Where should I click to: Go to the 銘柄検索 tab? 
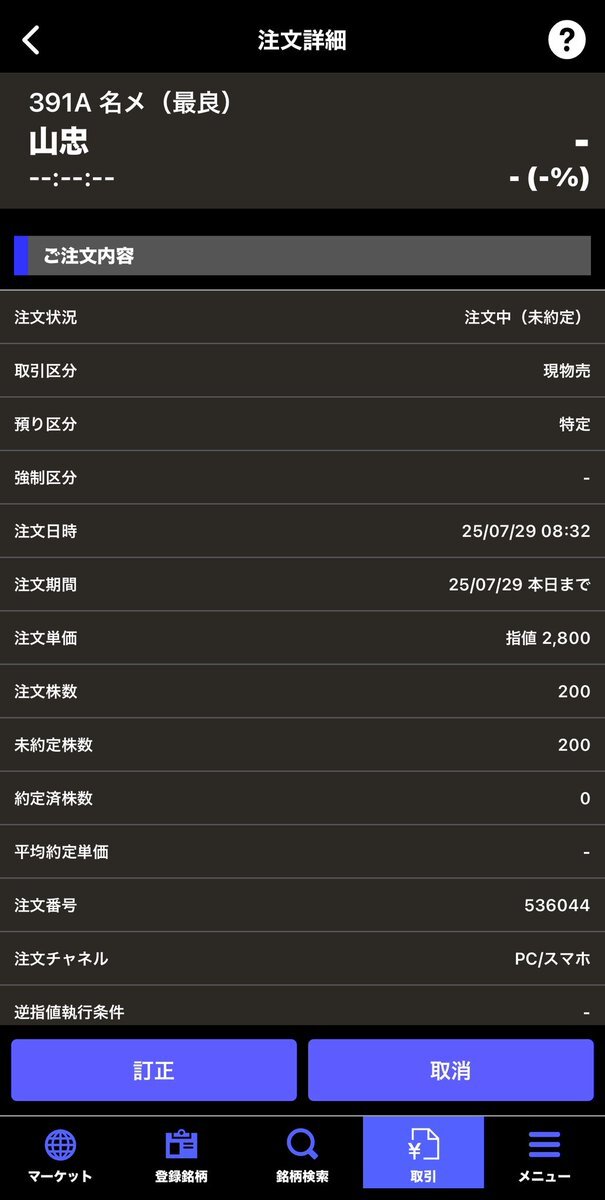tap(302, 1155)
